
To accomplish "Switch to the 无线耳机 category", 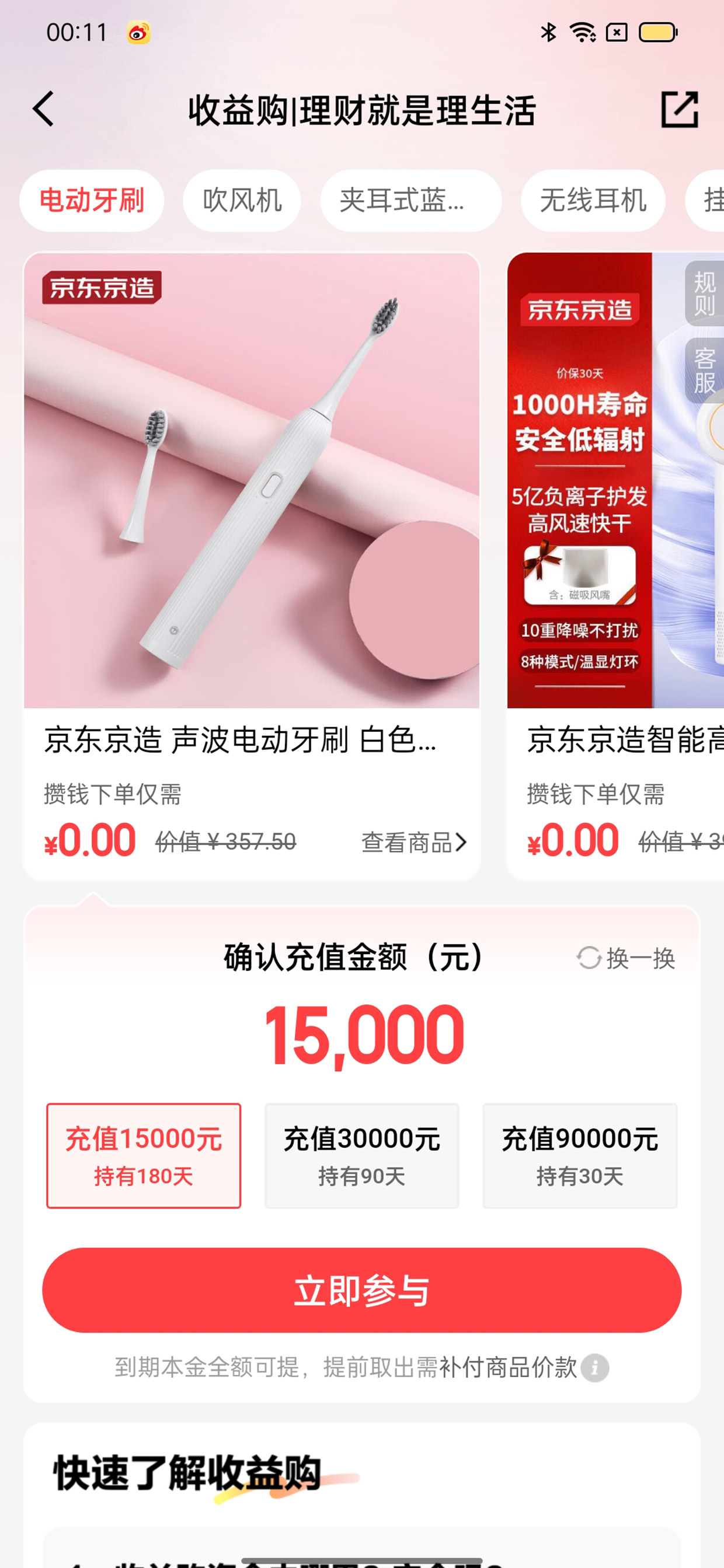I will [593, 200].
